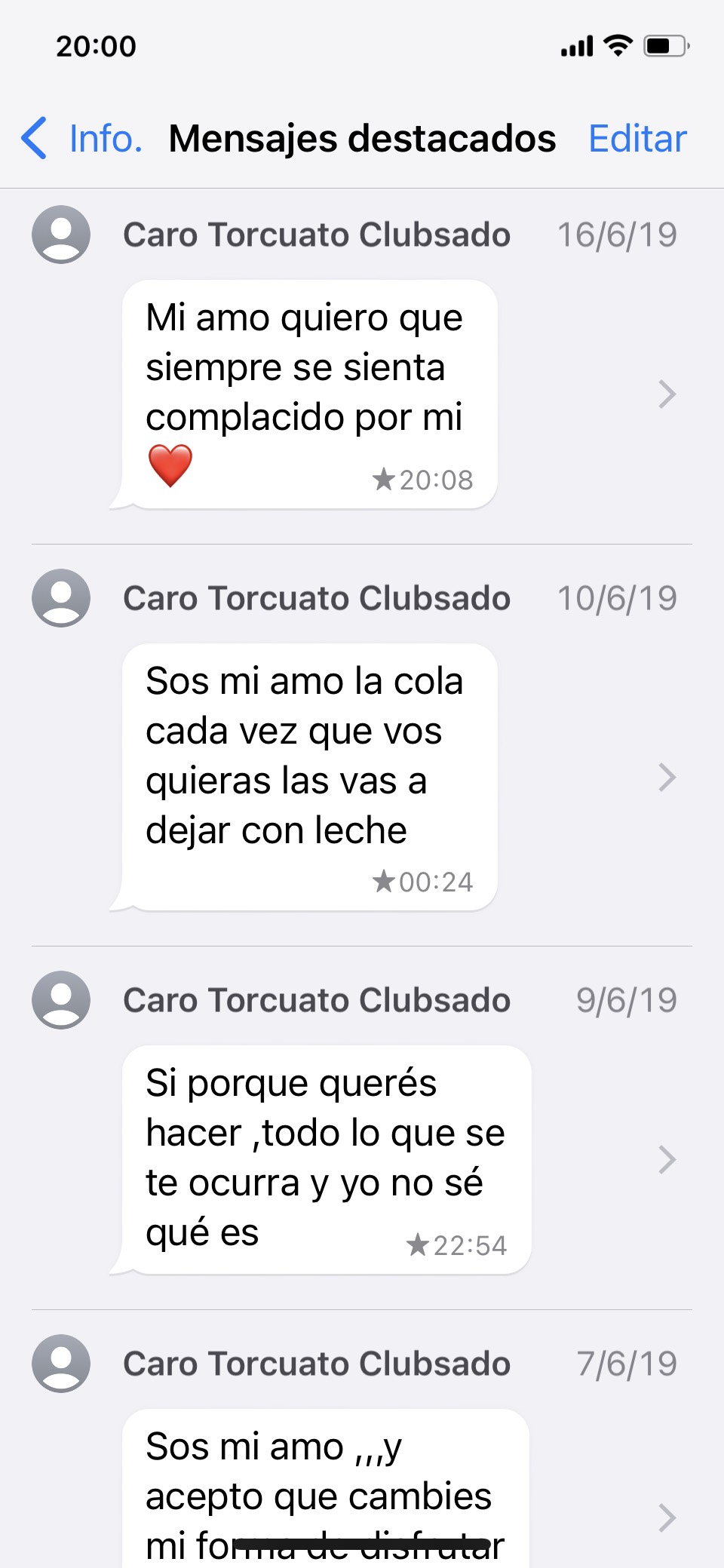
Task: Select the Wi-Fi icon in the status bar
Action: point(617,46)
